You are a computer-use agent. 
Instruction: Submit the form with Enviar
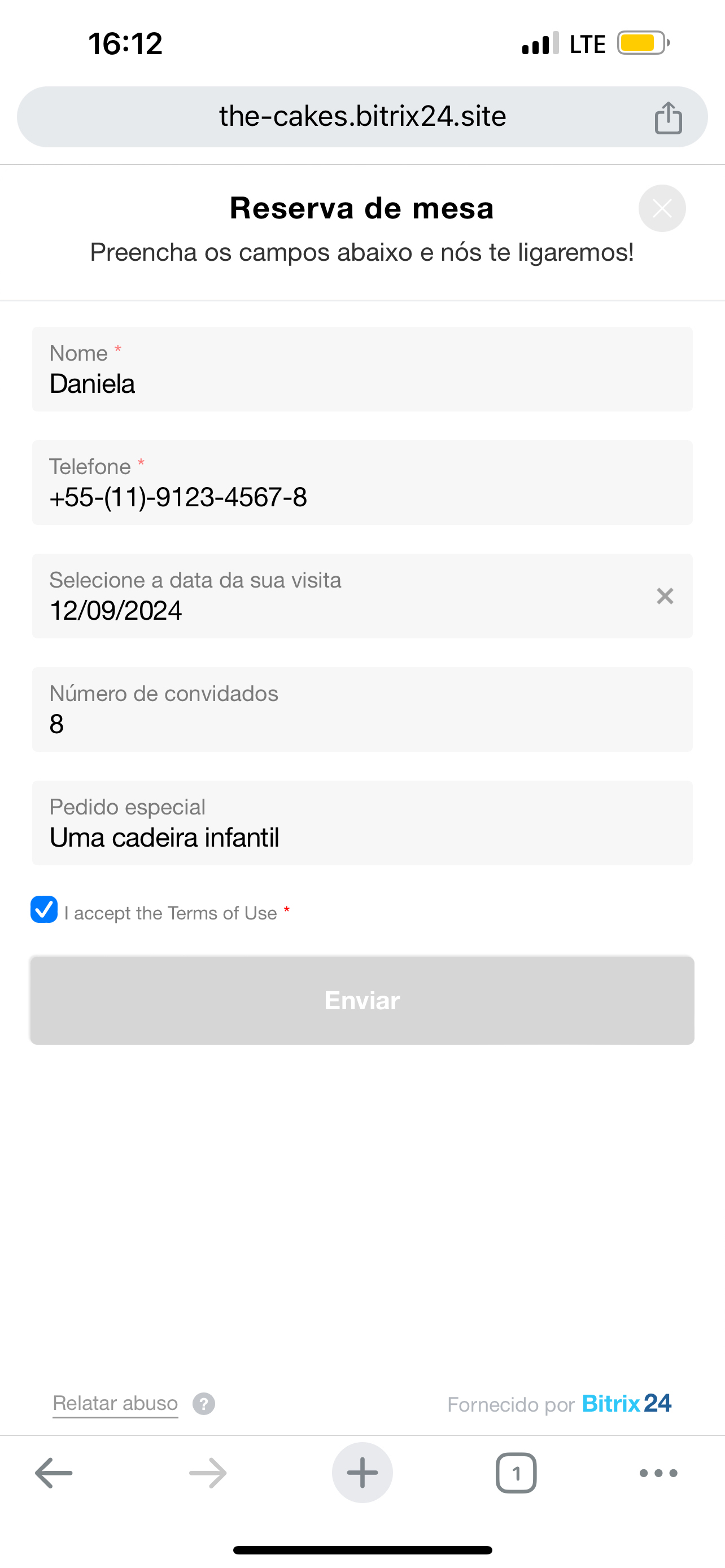pyautogui.click(x=362, y=1000)
